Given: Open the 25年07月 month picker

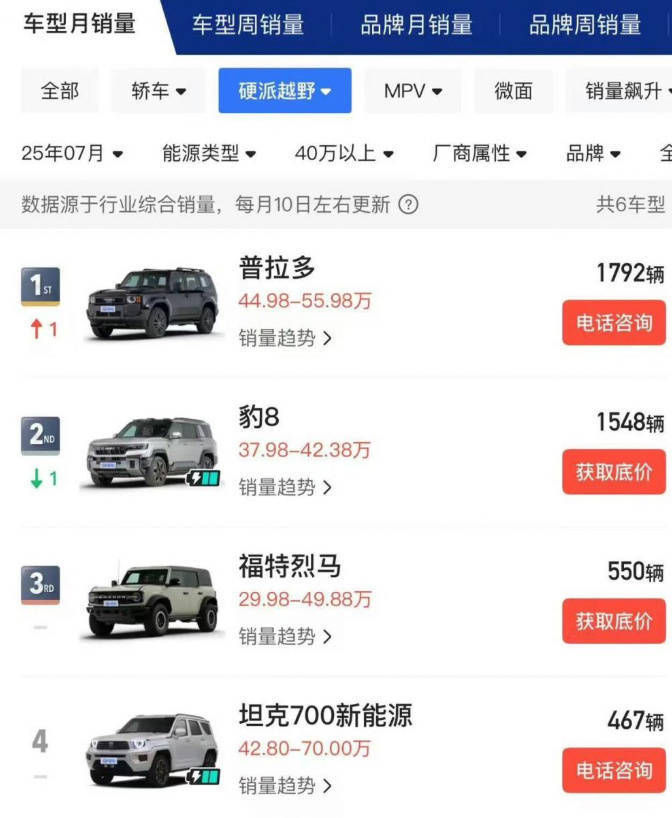Looking at the screenshot, I should (72, 153).
